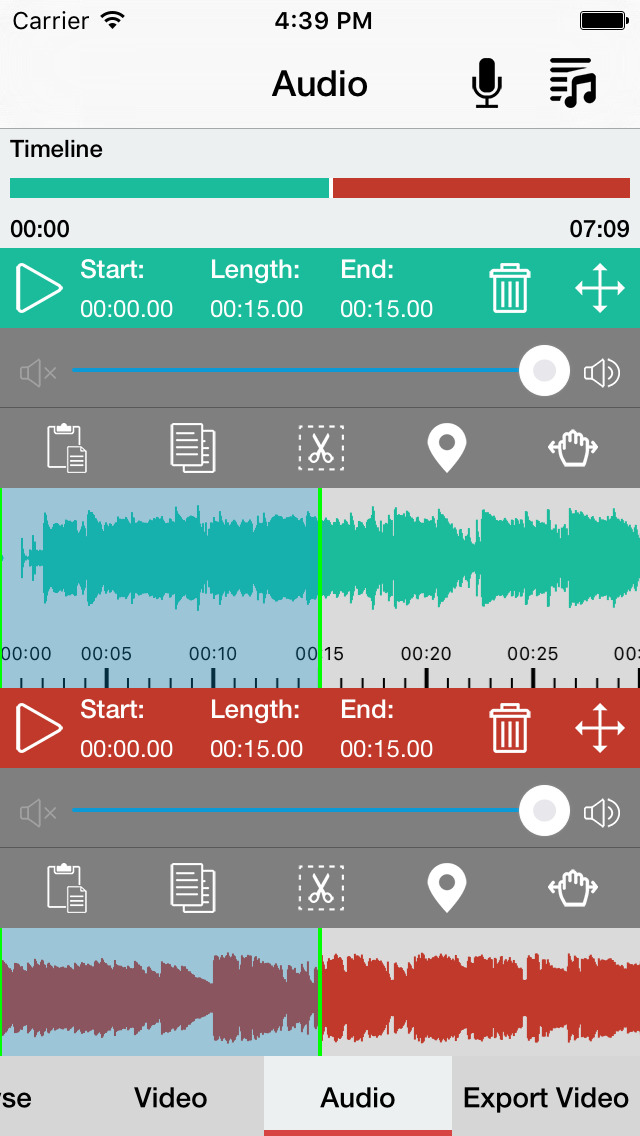Screen dimensions: 640x1136
Task: Play the green audio track
Action: pyautogui.click(x=39, y=288)
